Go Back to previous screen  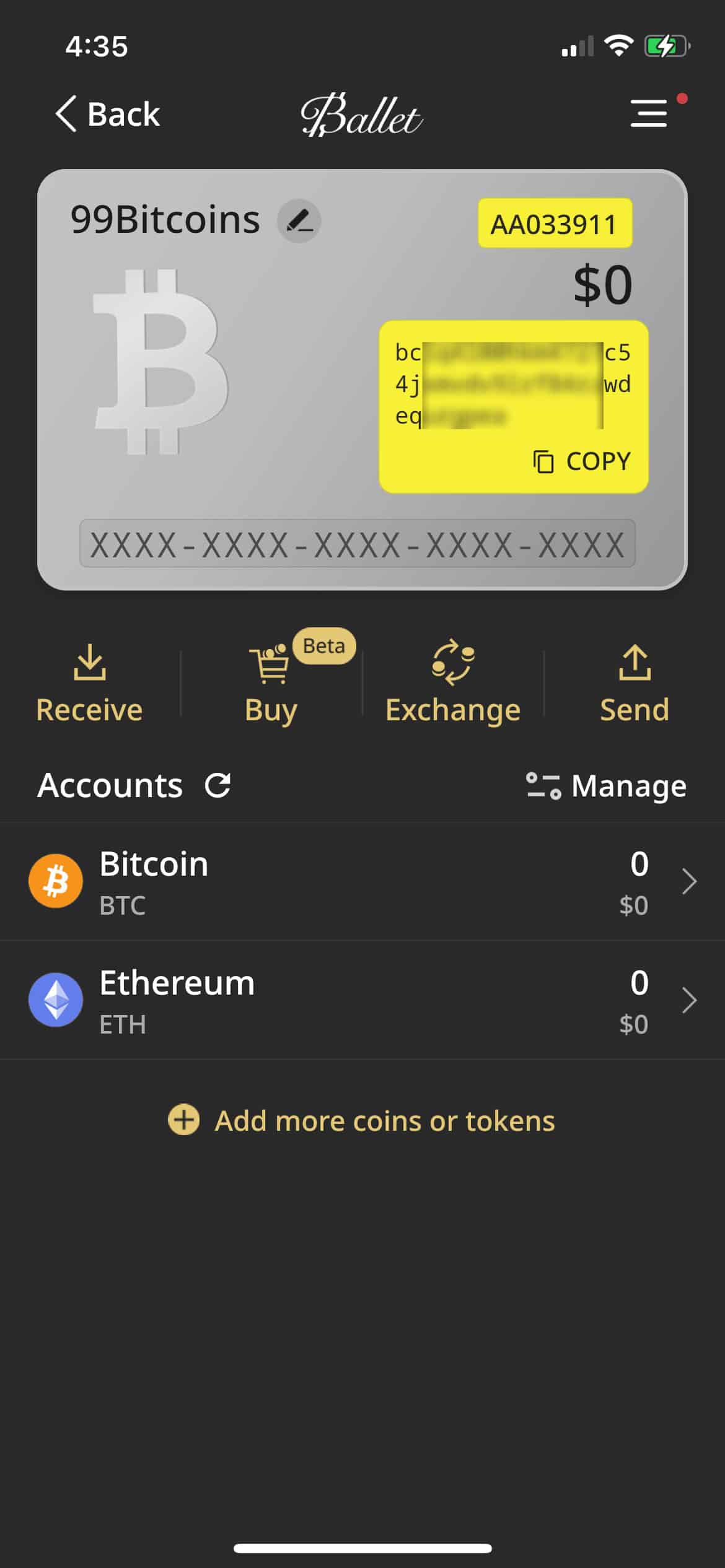pos(107,114)
